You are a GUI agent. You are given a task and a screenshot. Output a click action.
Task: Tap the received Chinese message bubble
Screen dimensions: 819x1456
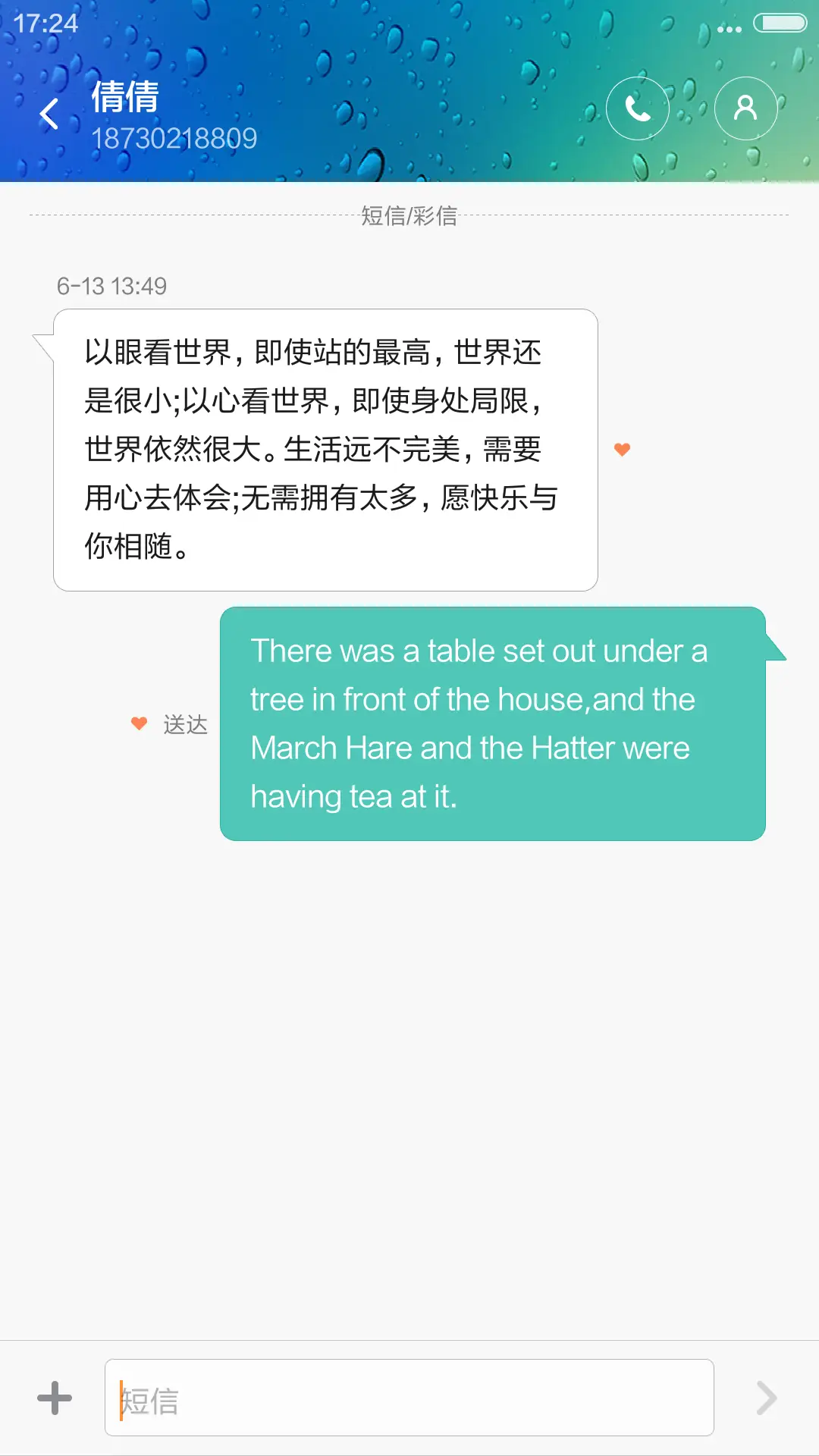325,447
